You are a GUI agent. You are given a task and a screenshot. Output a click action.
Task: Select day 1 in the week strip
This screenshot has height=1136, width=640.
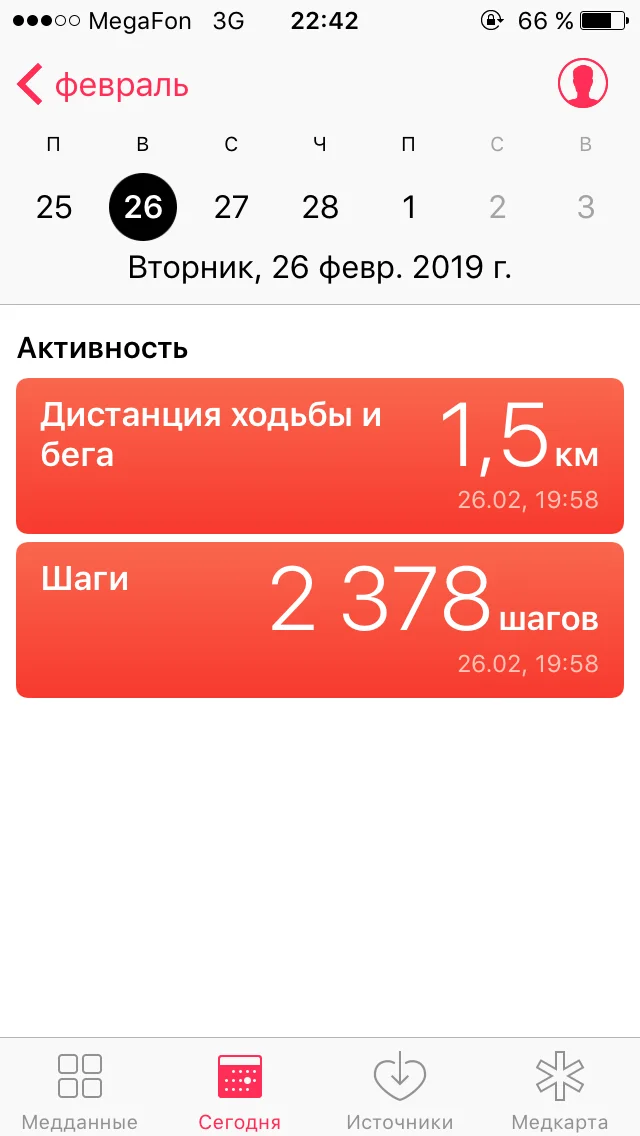(408, 207)
